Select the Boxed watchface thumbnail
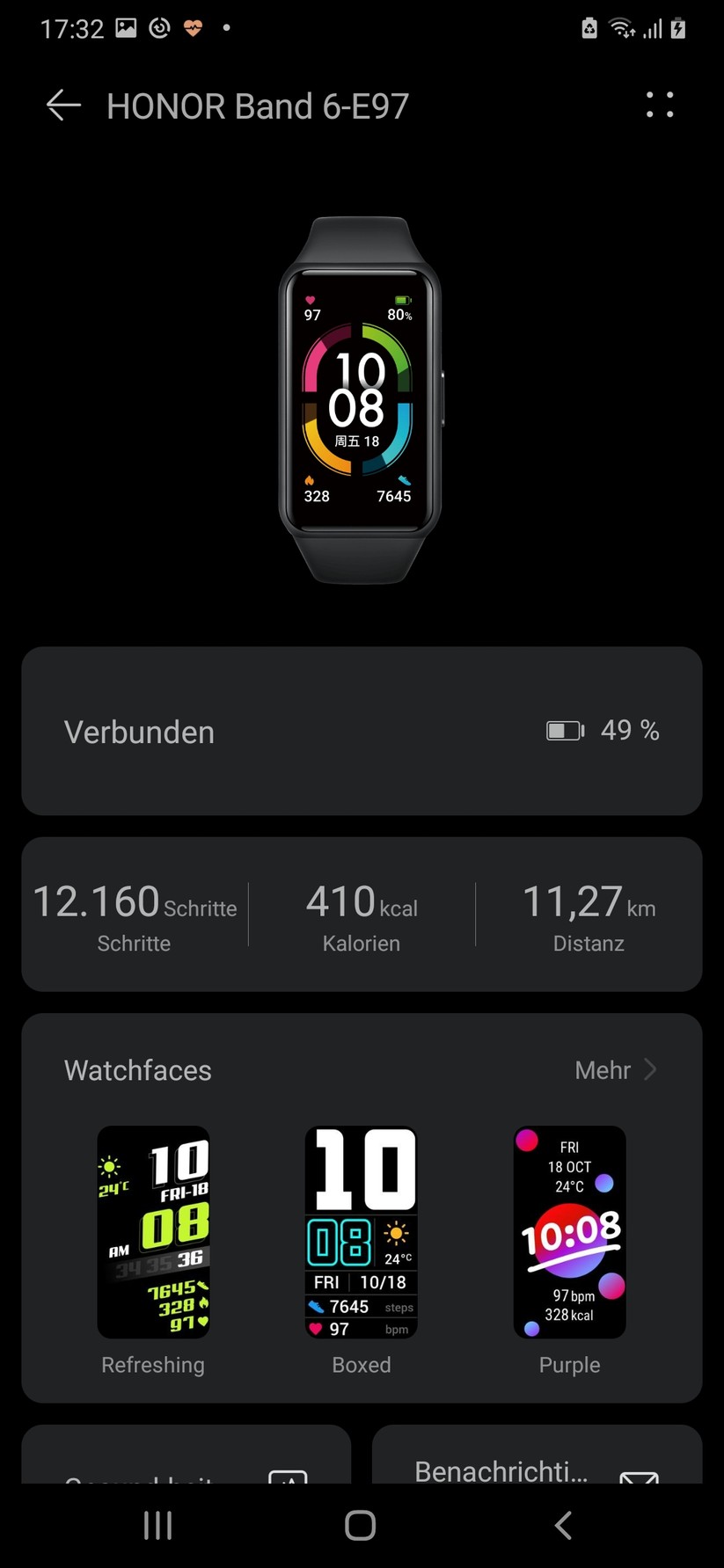 (x=361, y=1232)
